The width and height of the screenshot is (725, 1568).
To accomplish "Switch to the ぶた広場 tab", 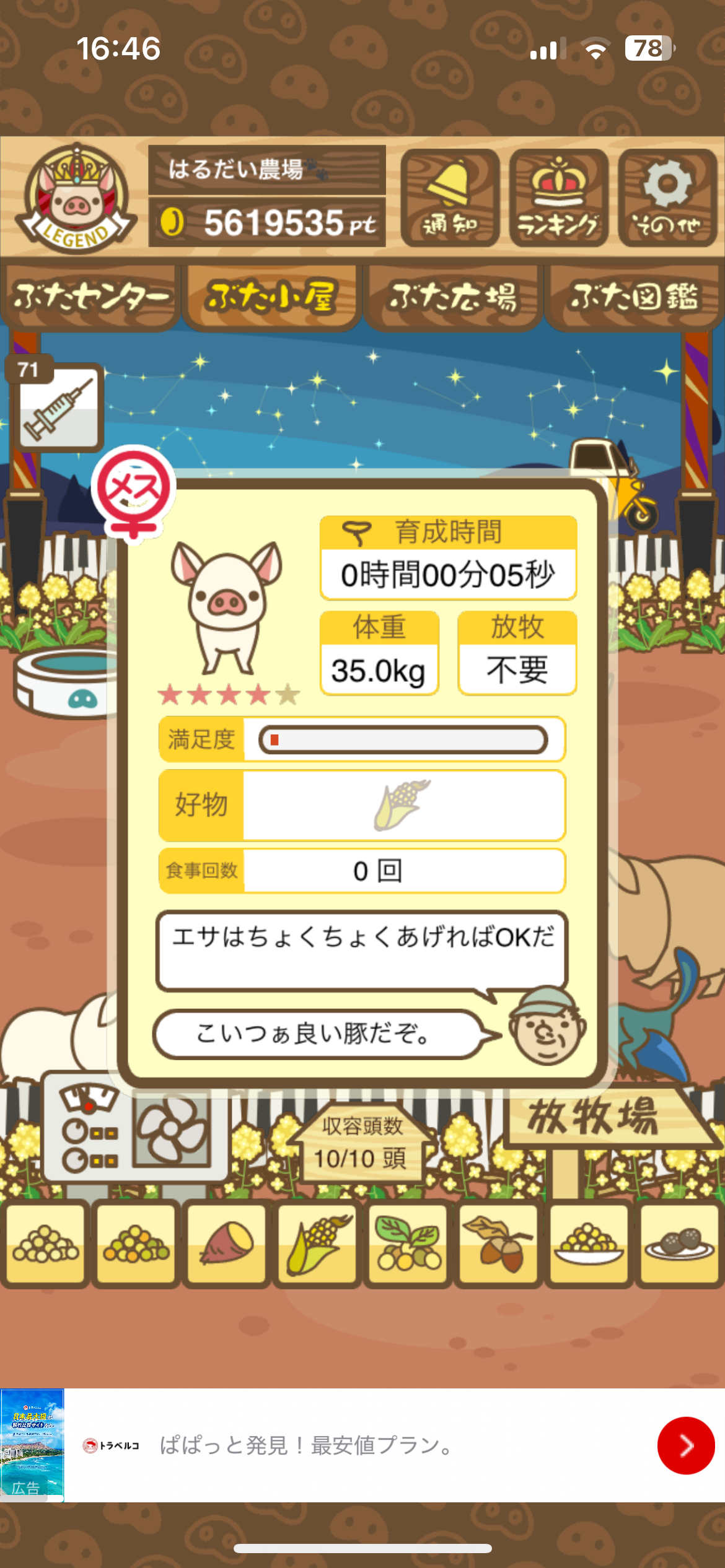I will [453, 297].
